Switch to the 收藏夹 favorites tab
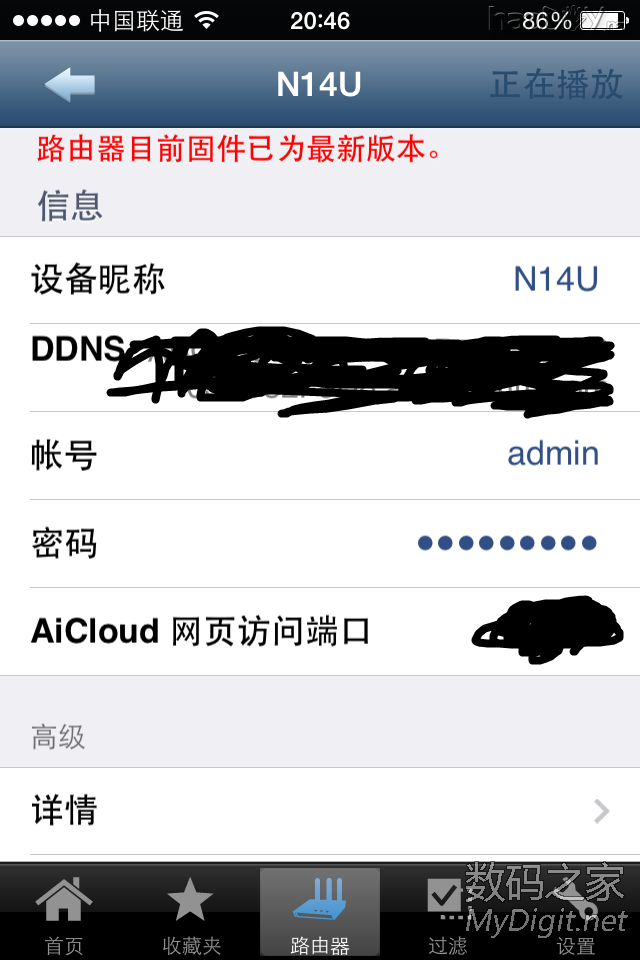 [x=192, y=912]
